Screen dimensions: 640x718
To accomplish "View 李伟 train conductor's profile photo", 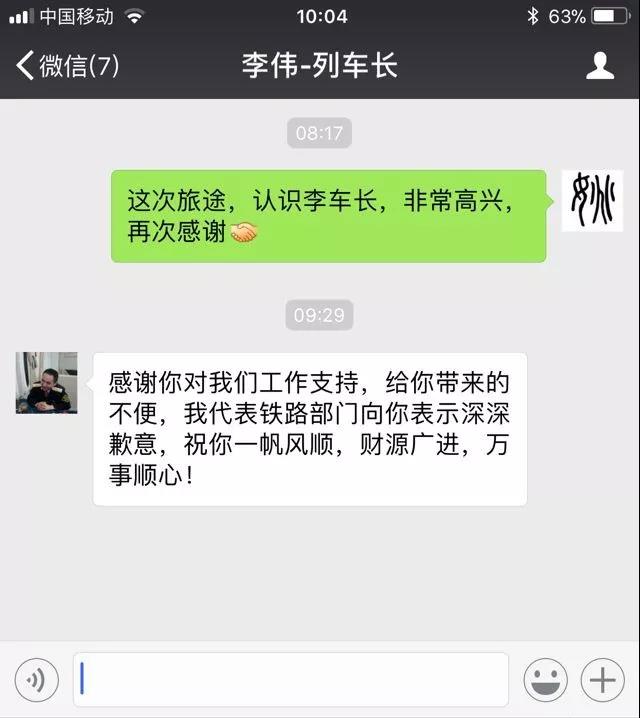I will tap(46, 382).
